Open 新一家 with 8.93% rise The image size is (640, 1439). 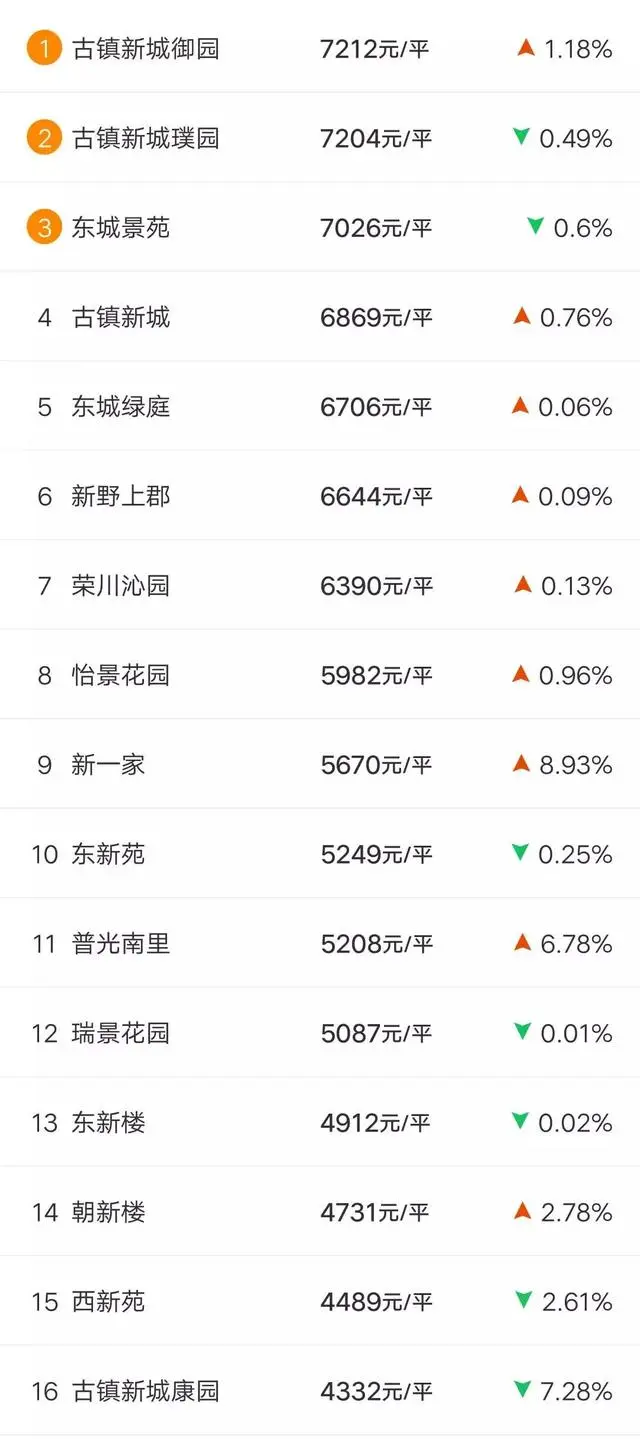[320, 764]
